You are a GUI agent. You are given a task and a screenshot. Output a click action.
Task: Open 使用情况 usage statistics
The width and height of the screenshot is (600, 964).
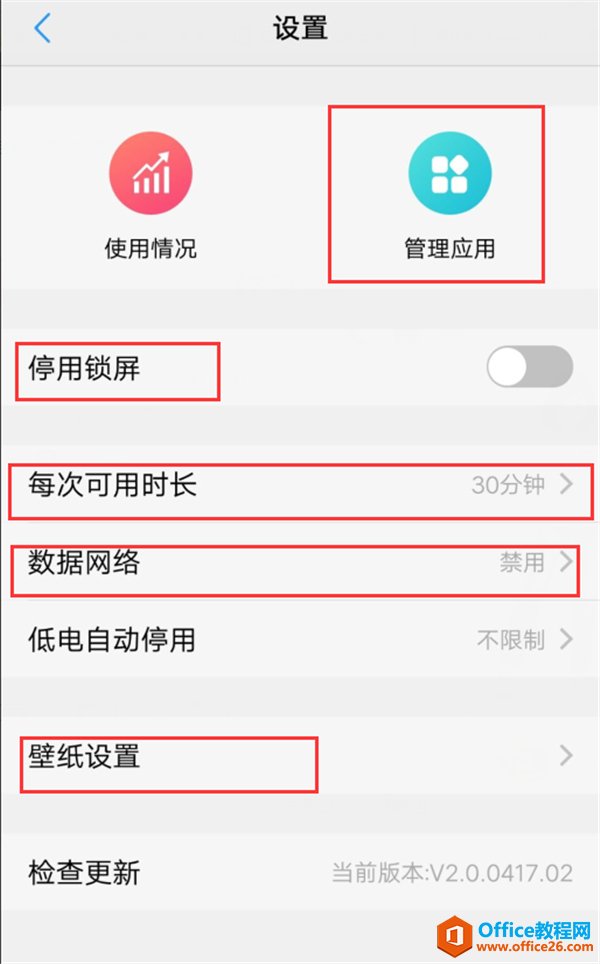(x=151, y=196)
